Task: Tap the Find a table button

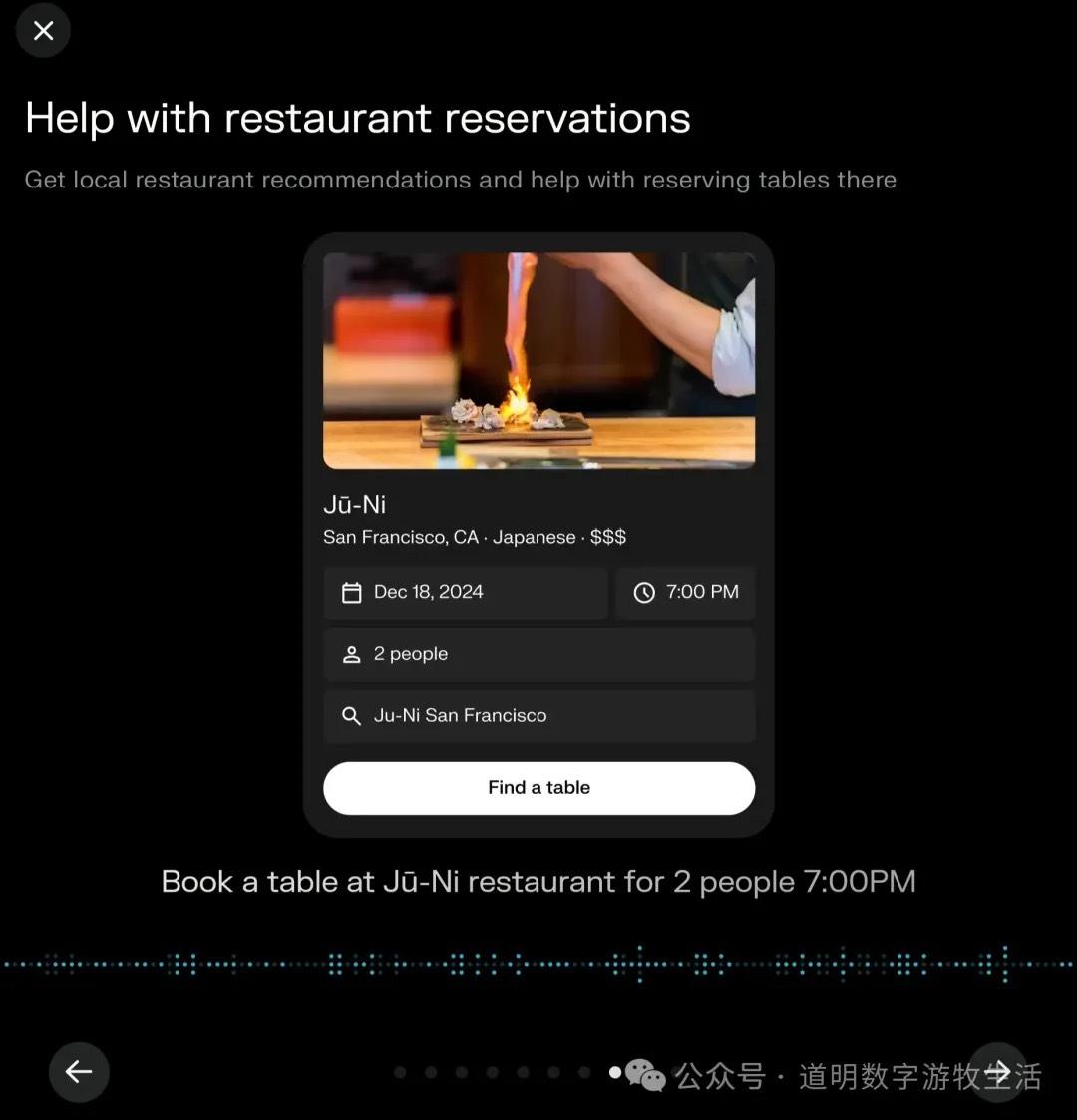Action: click(538, 788)
